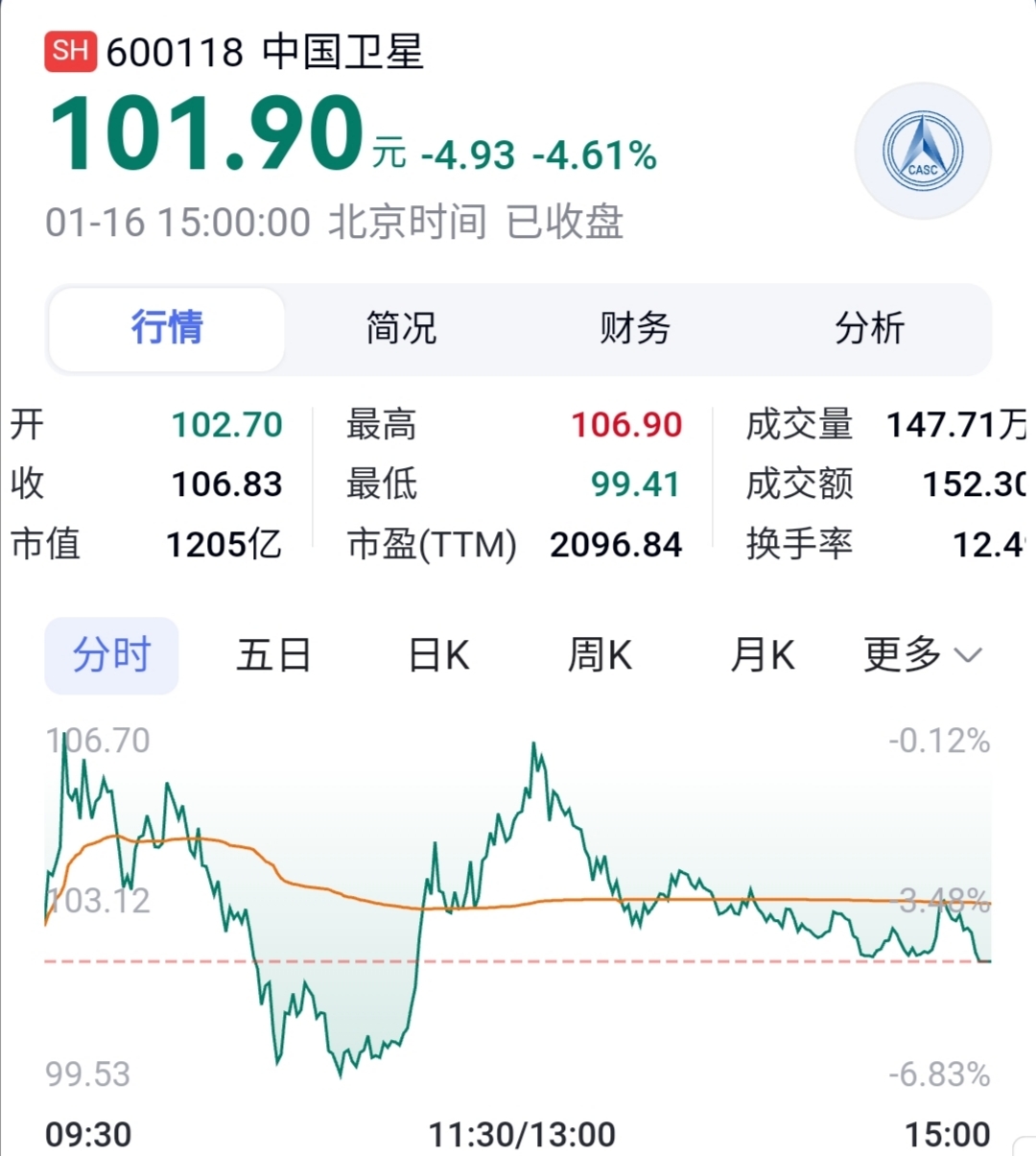Image resolution: width=1036 pixels, height=1156 pixels.
Task: Switch to the 行情 quotes tab
Action: [167, 329]
